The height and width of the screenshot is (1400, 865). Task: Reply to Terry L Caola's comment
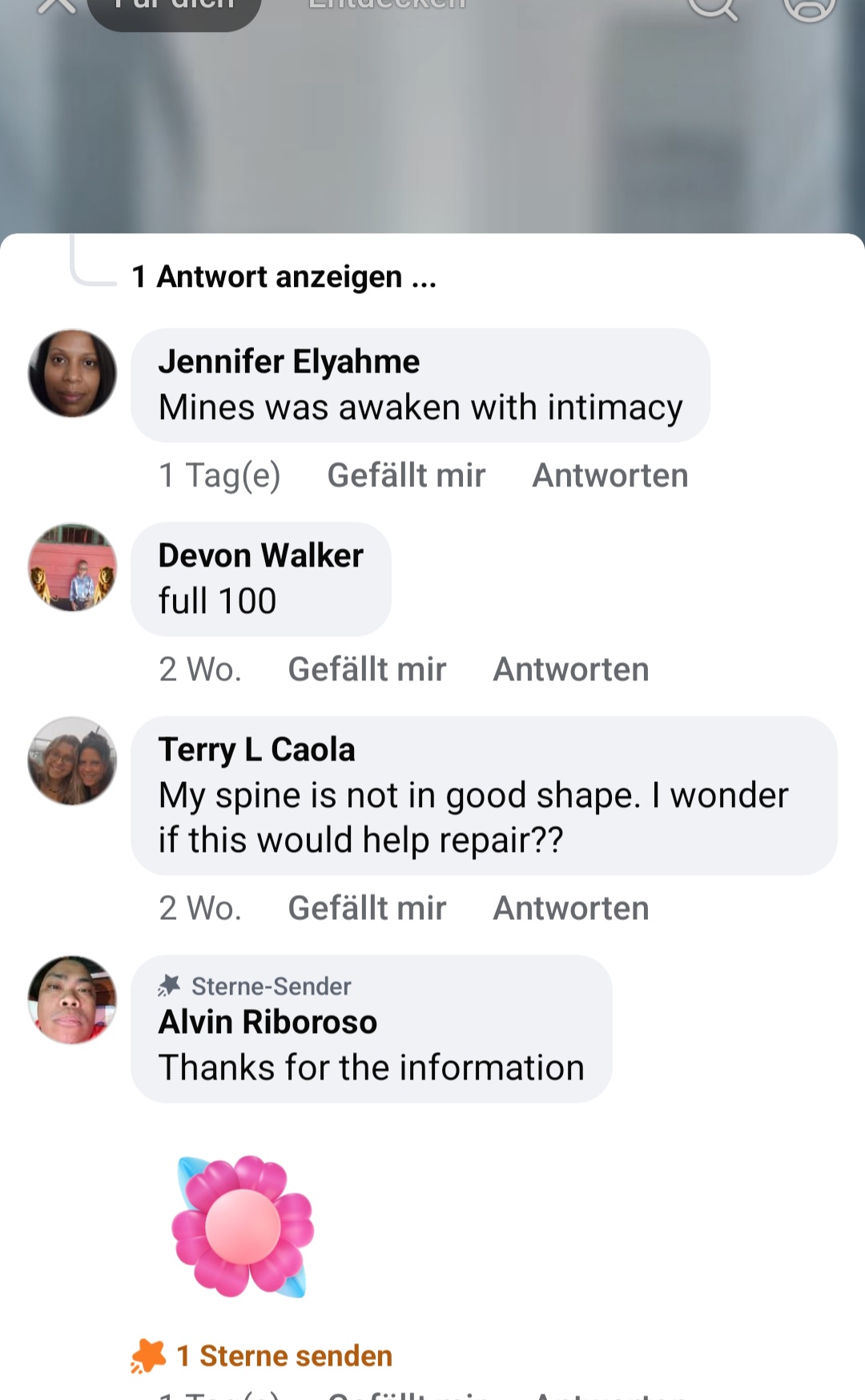pyautogui.click(x=570, y=908)
